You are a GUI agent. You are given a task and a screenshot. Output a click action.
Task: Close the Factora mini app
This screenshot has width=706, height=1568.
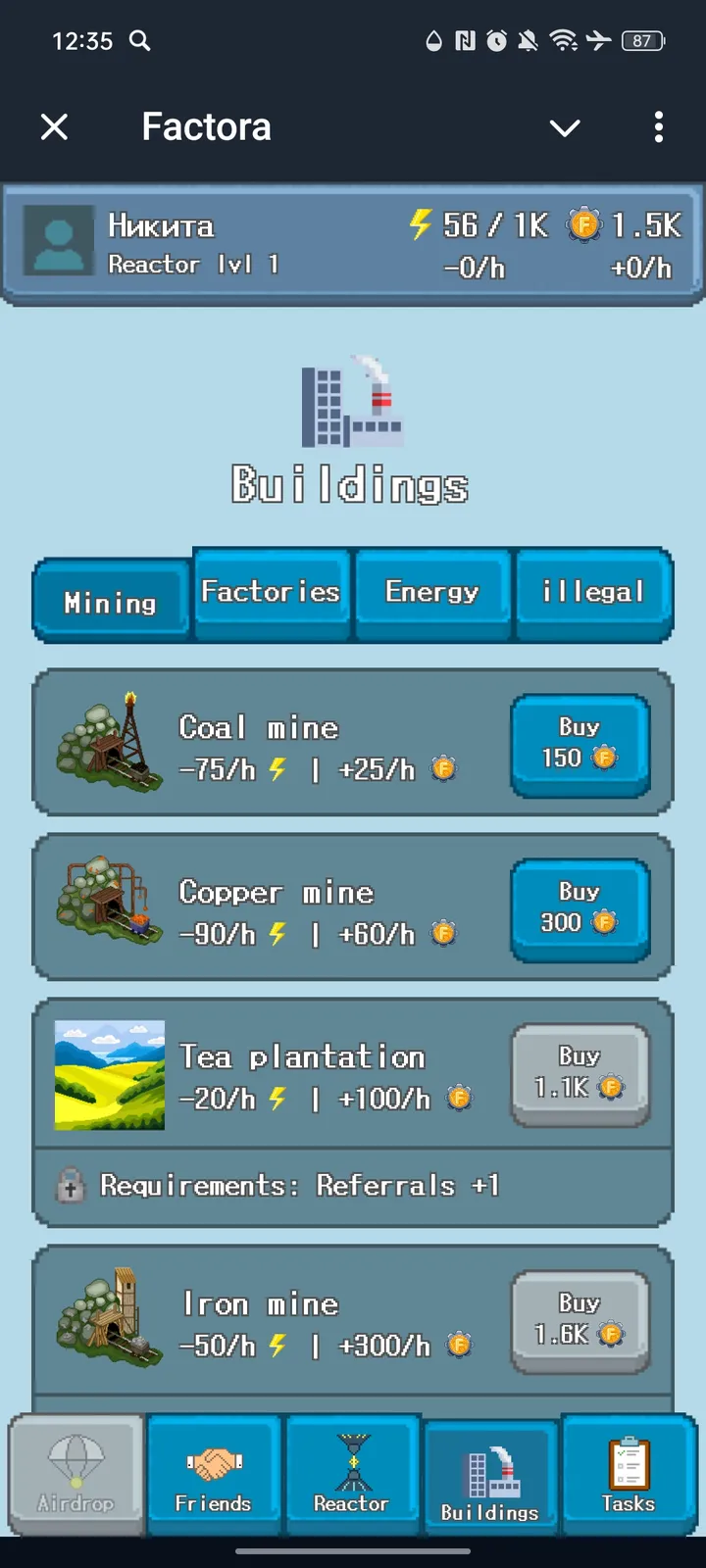(x=55, y=127)
